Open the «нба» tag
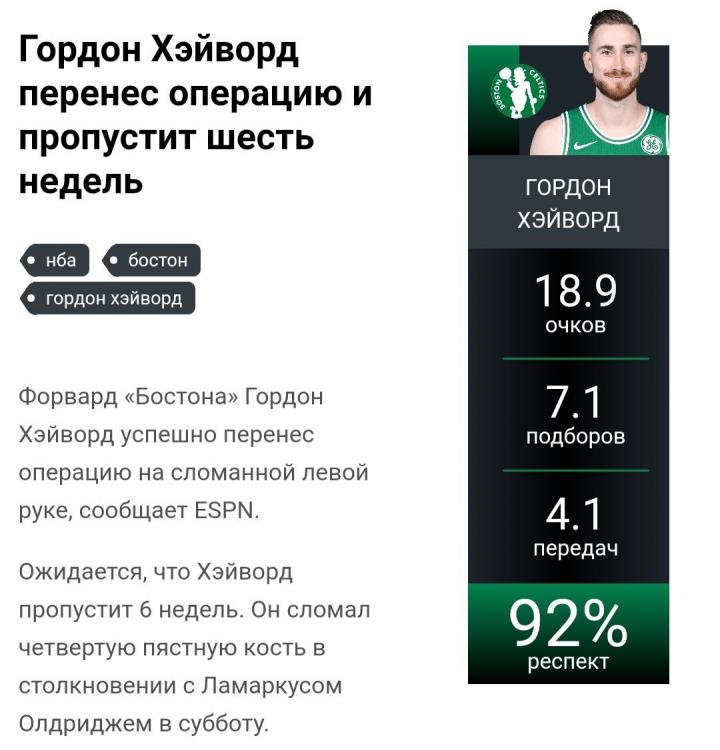Screen dimensions: 720x750 click(57, 261)
